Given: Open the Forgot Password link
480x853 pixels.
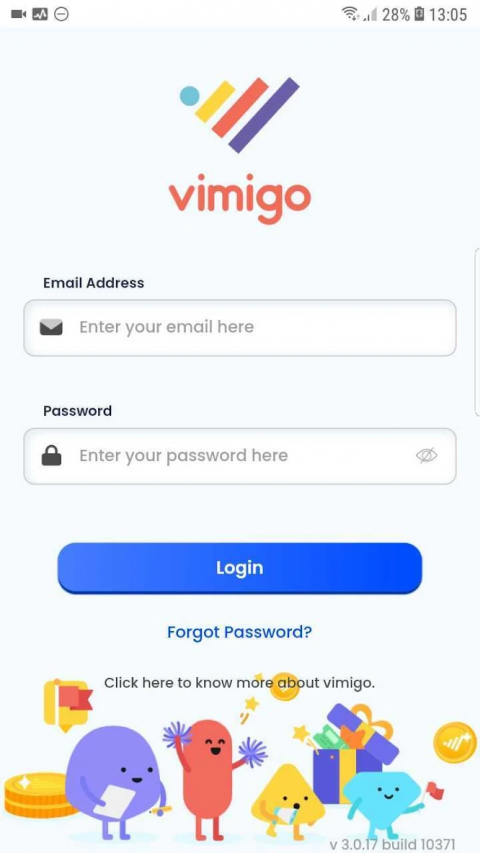Looking at the screenshot, I should [239, 632].
